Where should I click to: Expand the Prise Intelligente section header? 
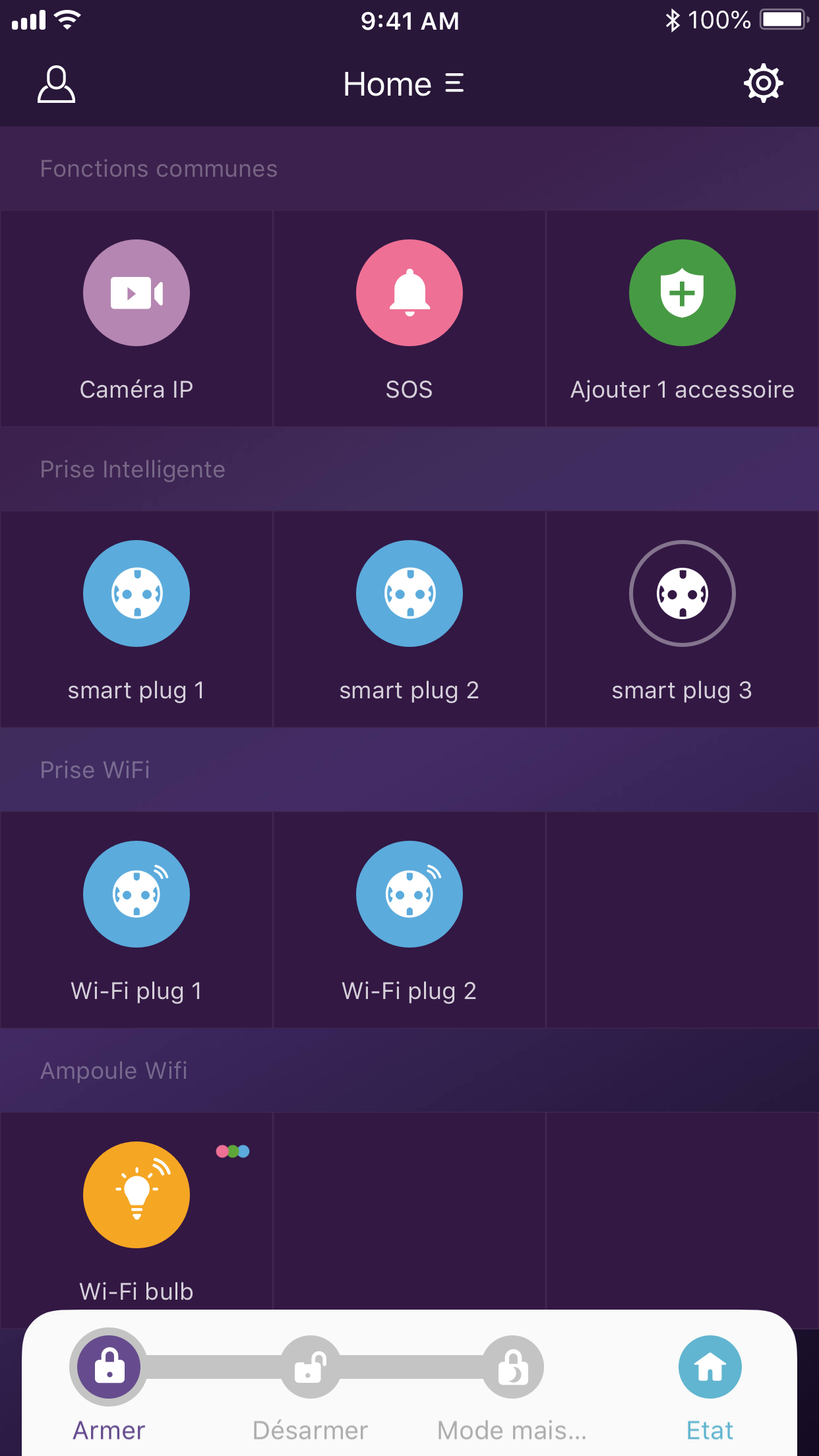[133, 469]
